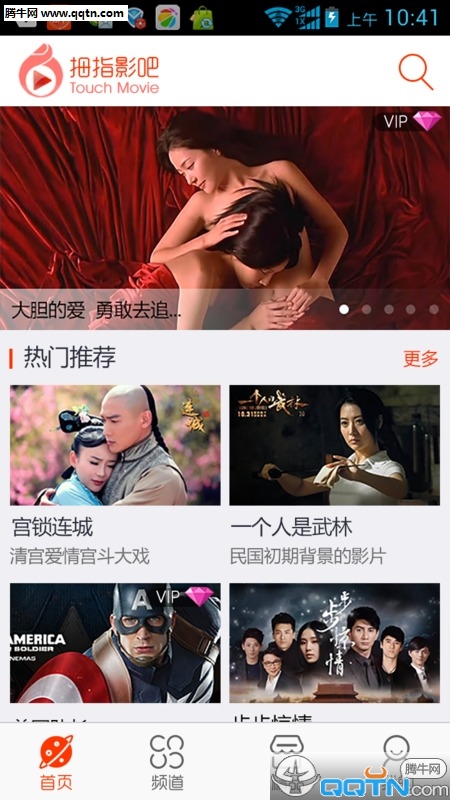Switch to the 频道 tab

(x=167, y=762)
